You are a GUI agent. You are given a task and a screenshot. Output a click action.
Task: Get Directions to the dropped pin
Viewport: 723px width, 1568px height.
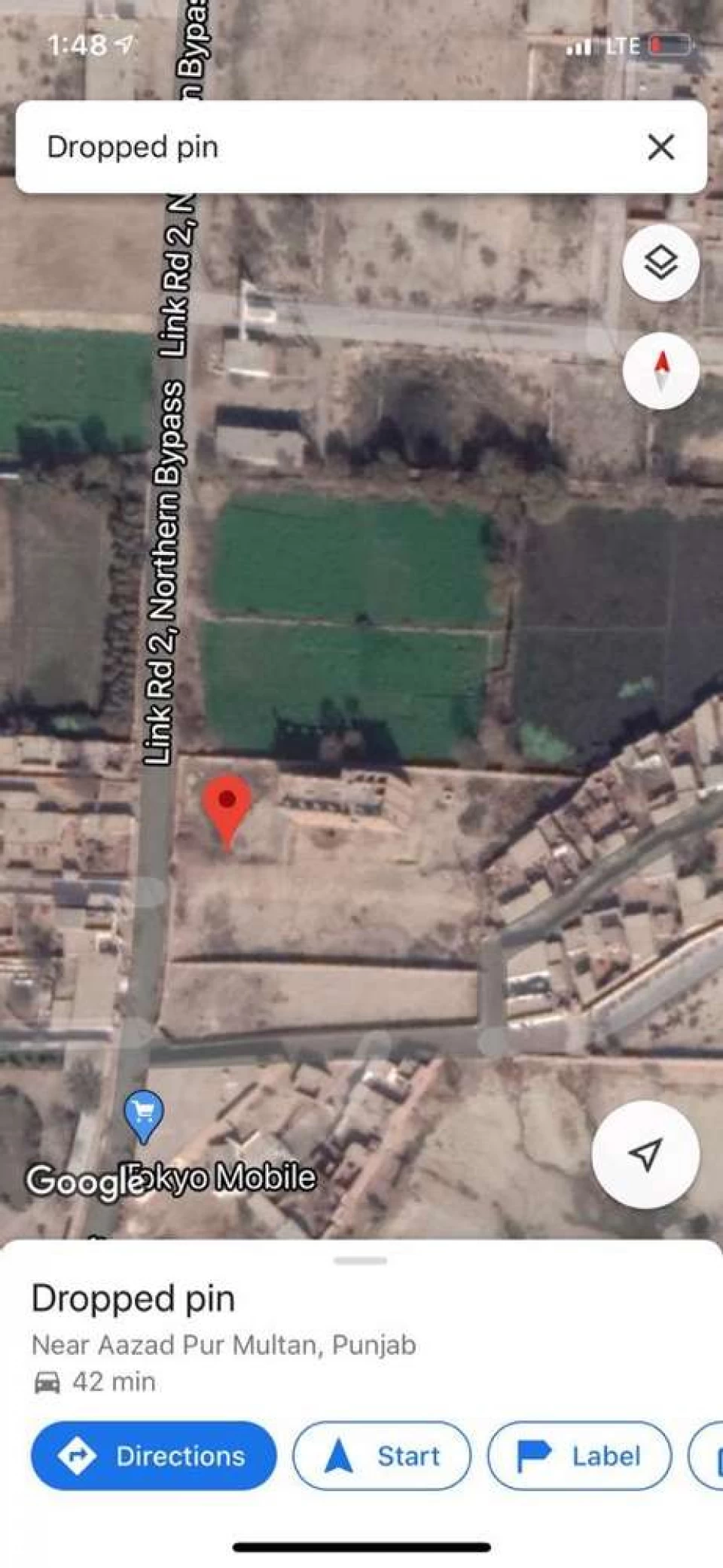click(154, 1455)
